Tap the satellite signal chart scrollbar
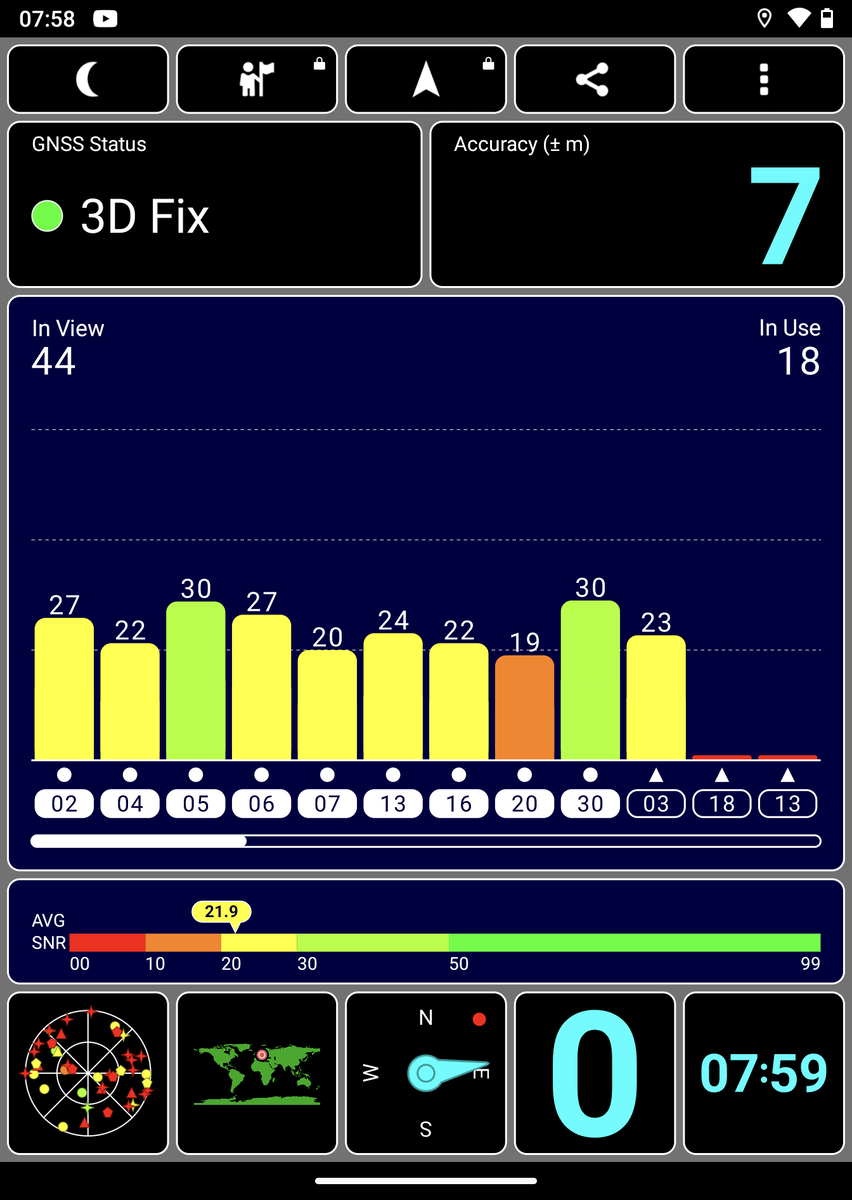 point(426,841)
